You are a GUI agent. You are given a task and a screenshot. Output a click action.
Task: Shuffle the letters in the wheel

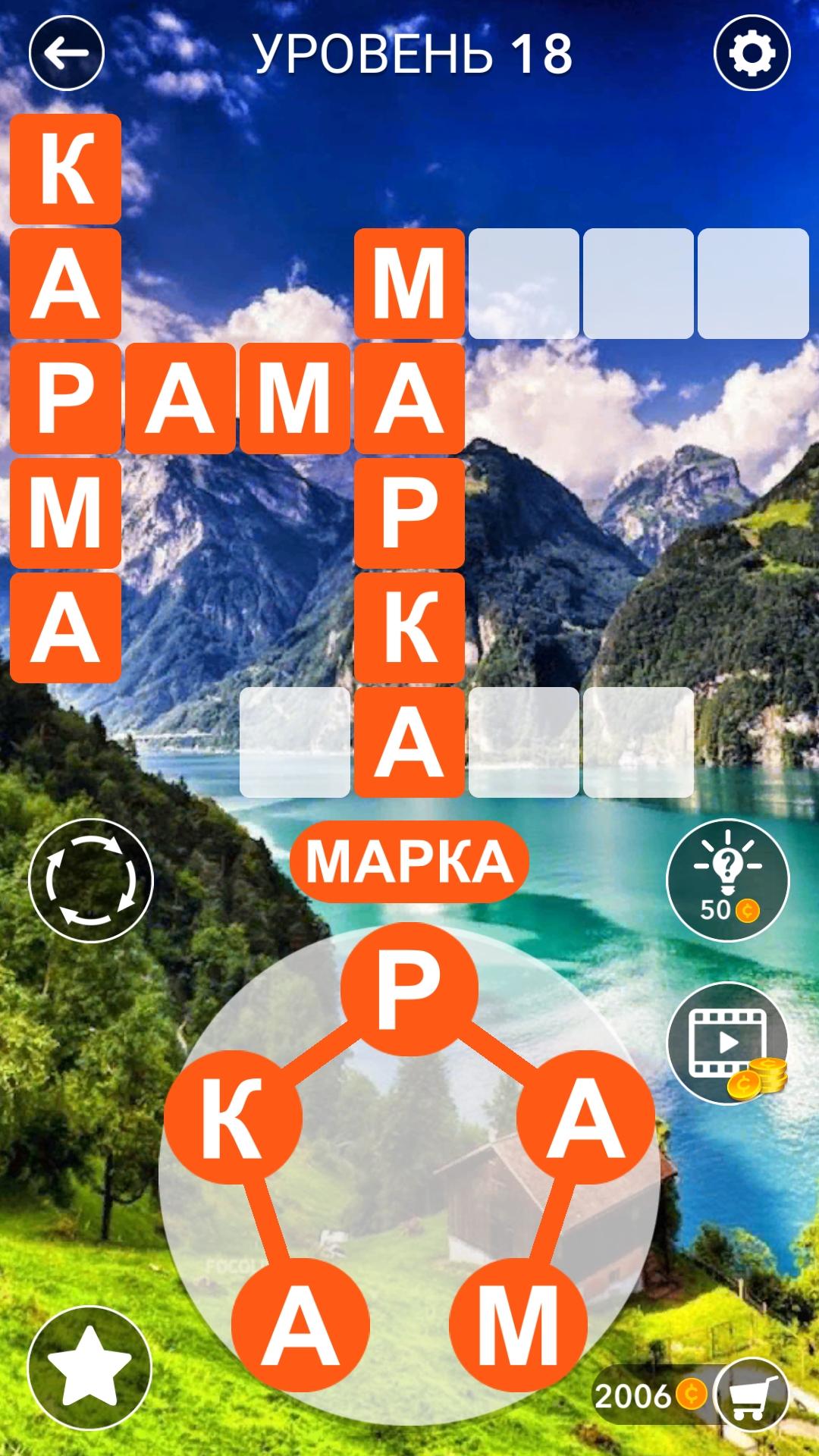[91, 880]
